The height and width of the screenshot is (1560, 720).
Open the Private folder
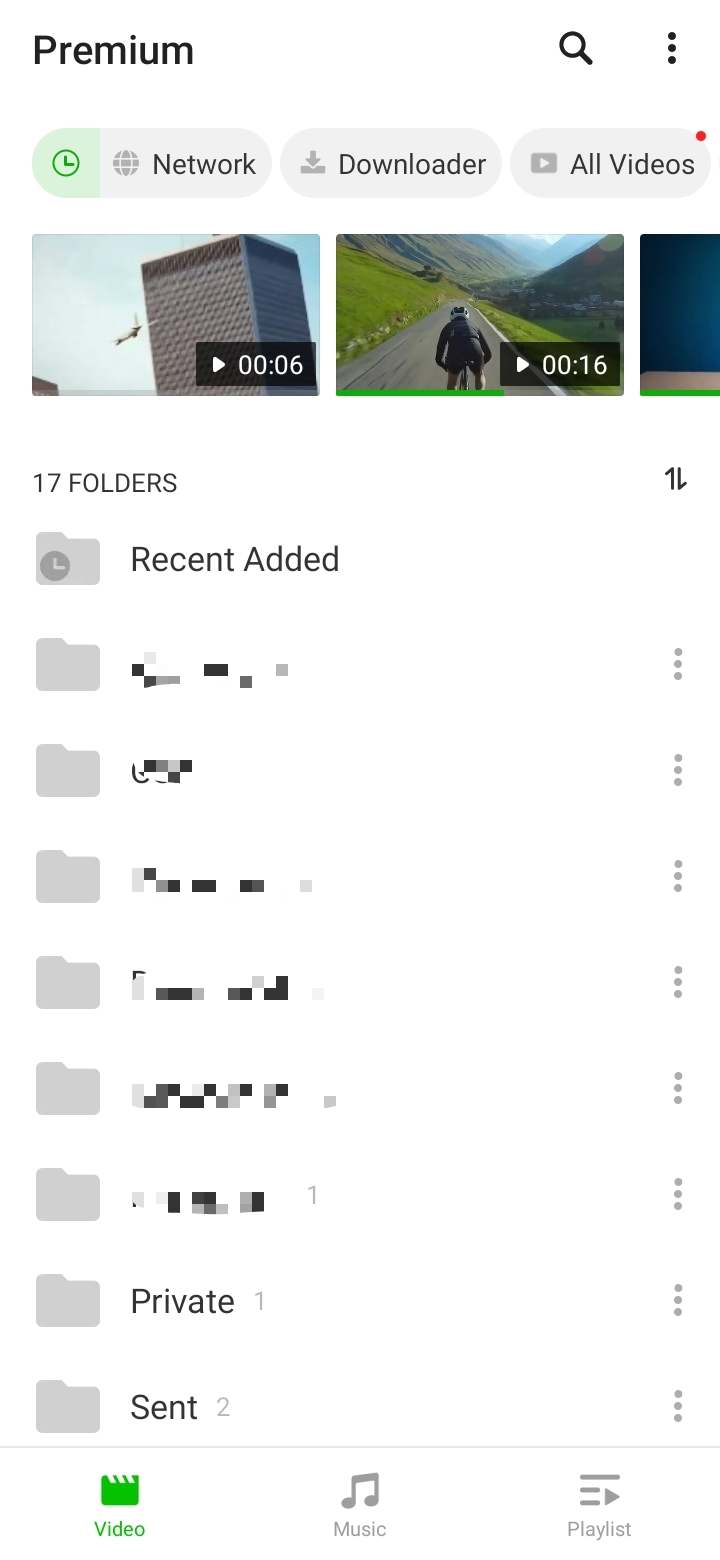pos(182,1301)
